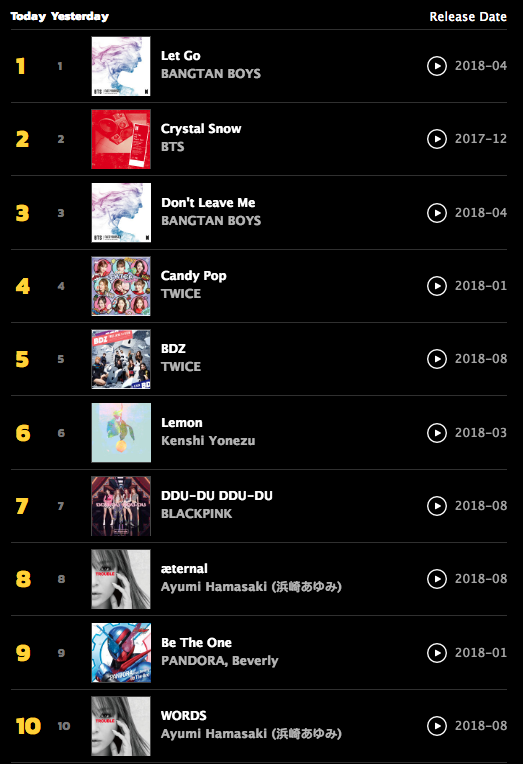Screen dimensions: 523x764
Task: Play Be The One by PANDORA
Action: pyautogui.click(x=437, y=653)
